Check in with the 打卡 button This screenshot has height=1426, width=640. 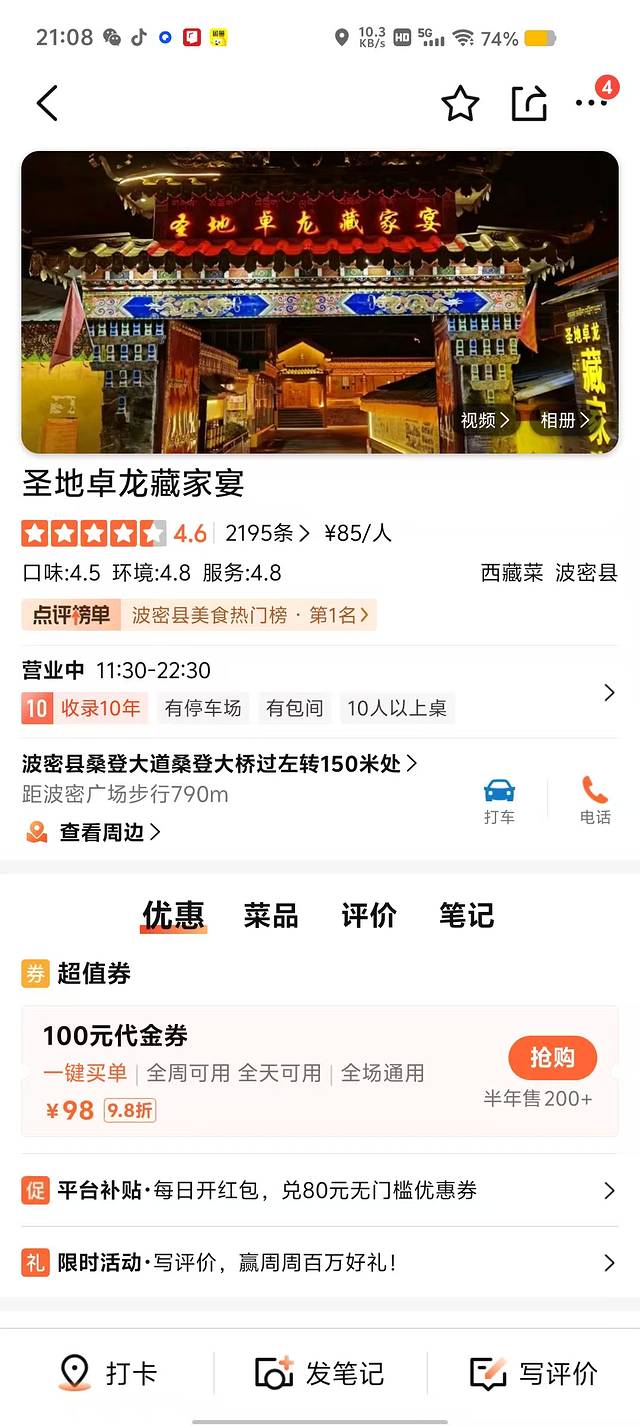pos(108,1373)
